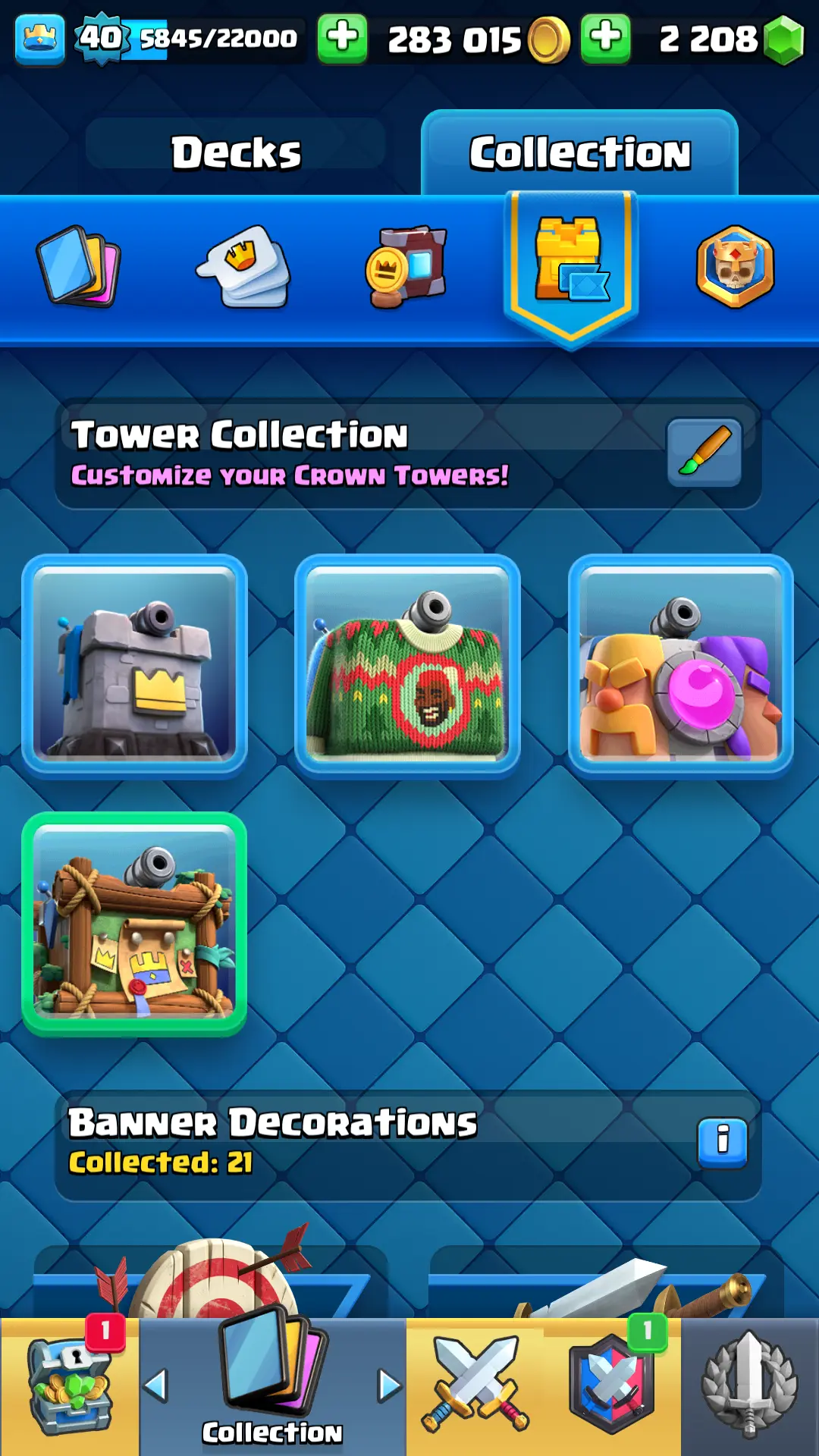The width and height of the screenshot is (819, 1456).
Task: Open Banner Decorations info
Action: pyautogui.click(x=722, y=1142)
